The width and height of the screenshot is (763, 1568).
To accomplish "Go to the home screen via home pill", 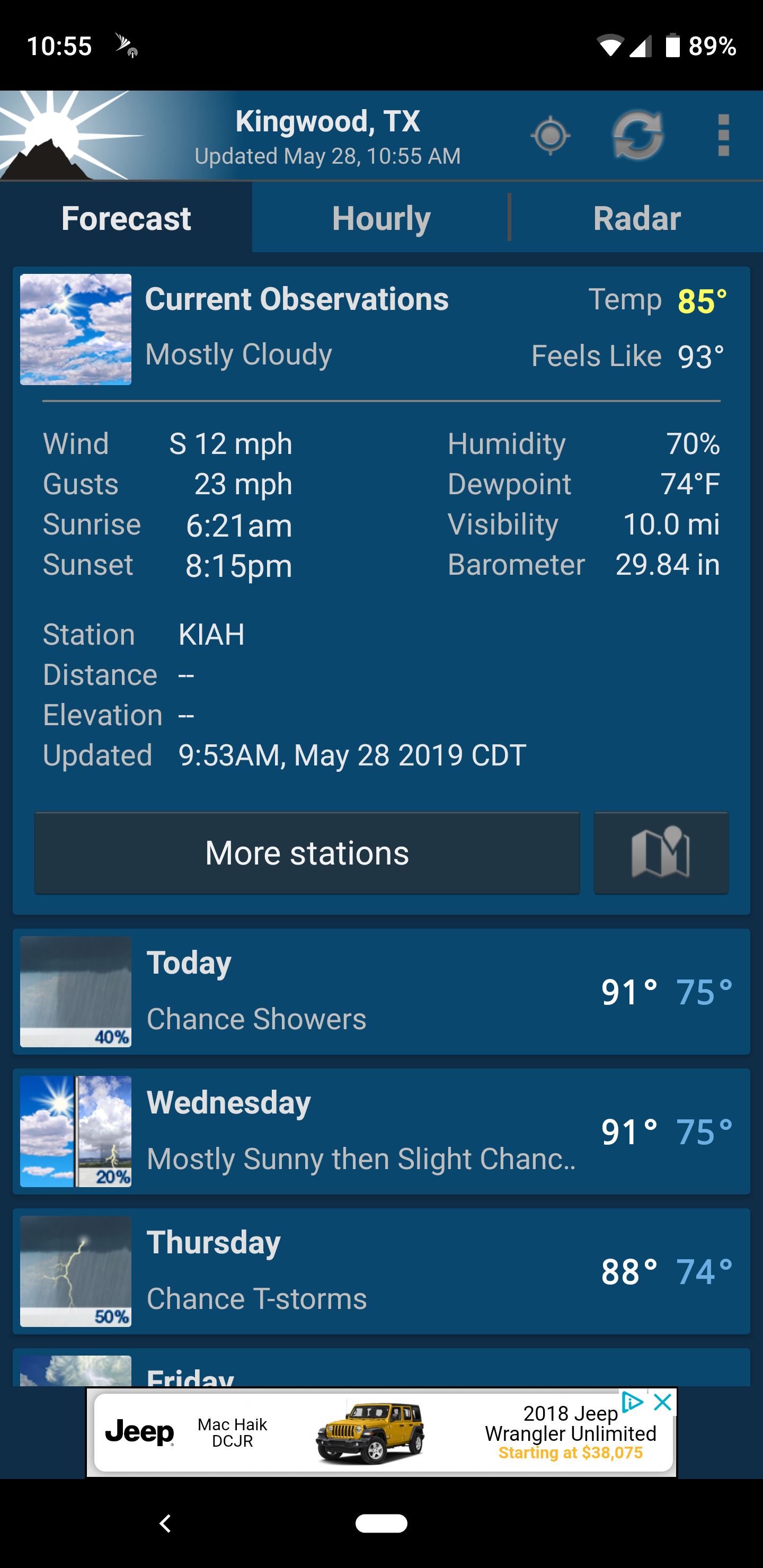I will (x=381, y=1524).
